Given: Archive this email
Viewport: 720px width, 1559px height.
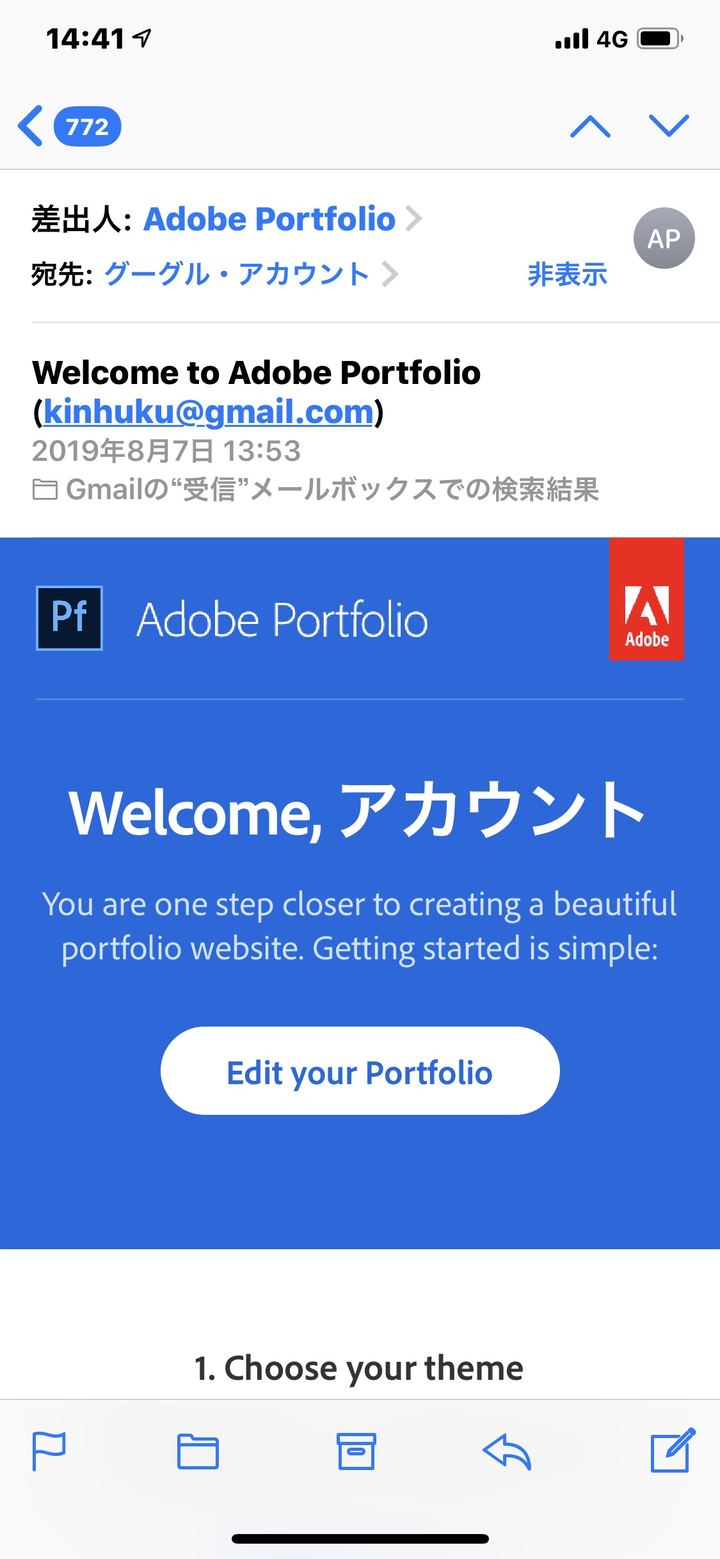Looking at the screenshot, I should click(x=356, y=1450).
